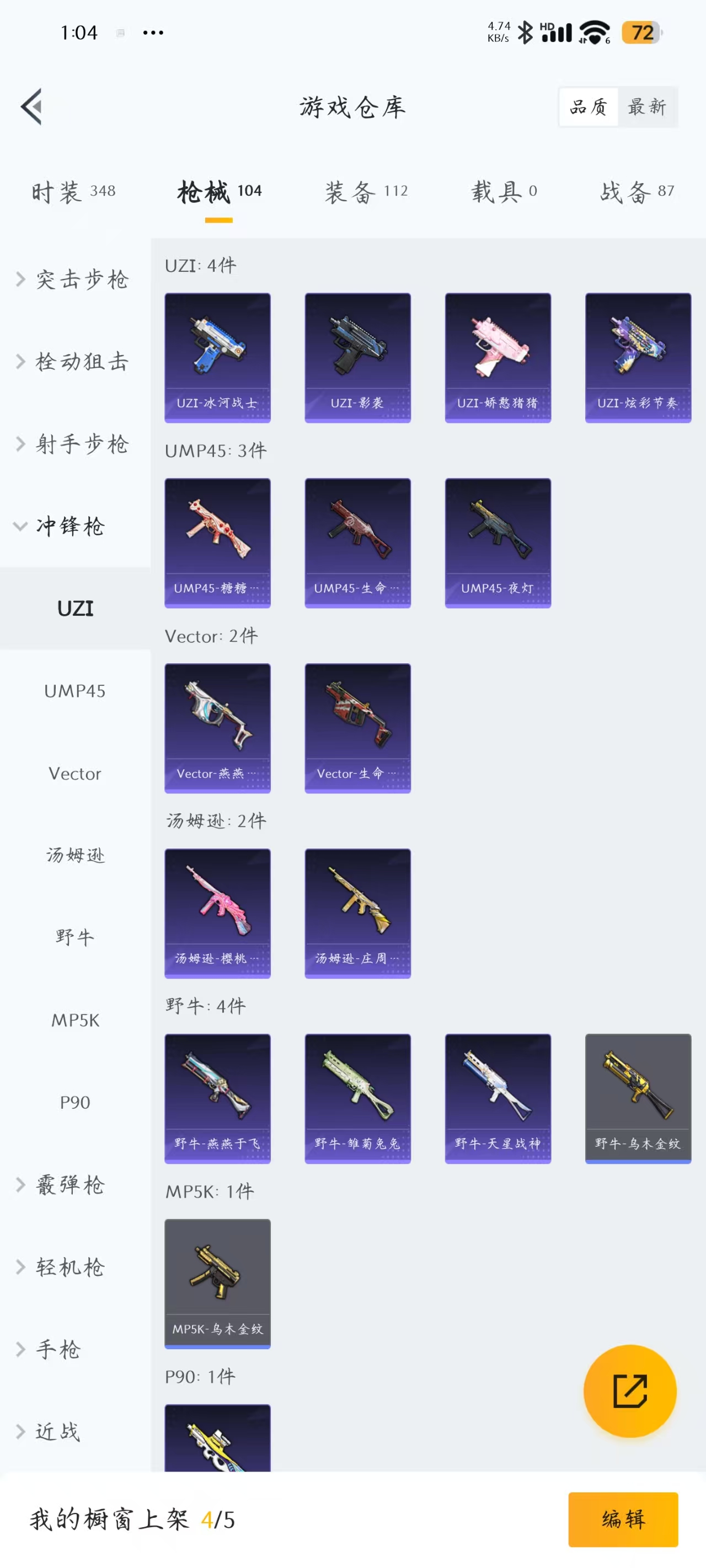
Task: Open the 战备 tab
Action: pos(637,192)
